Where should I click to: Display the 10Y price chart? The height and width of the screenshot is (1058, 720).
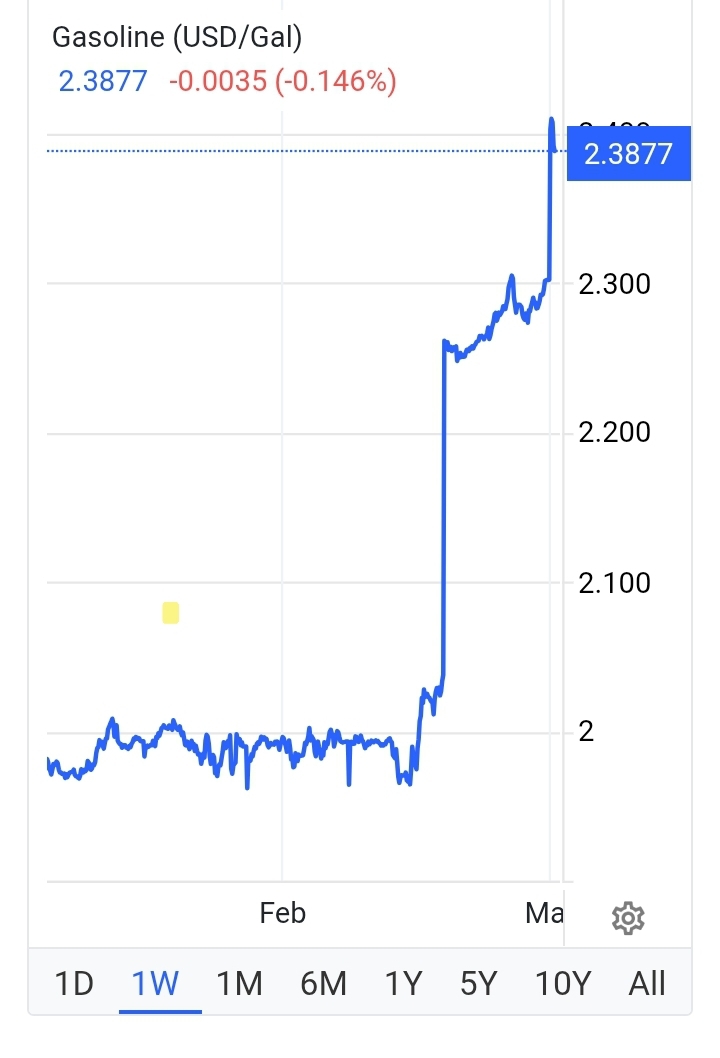(x=562, y=984)
